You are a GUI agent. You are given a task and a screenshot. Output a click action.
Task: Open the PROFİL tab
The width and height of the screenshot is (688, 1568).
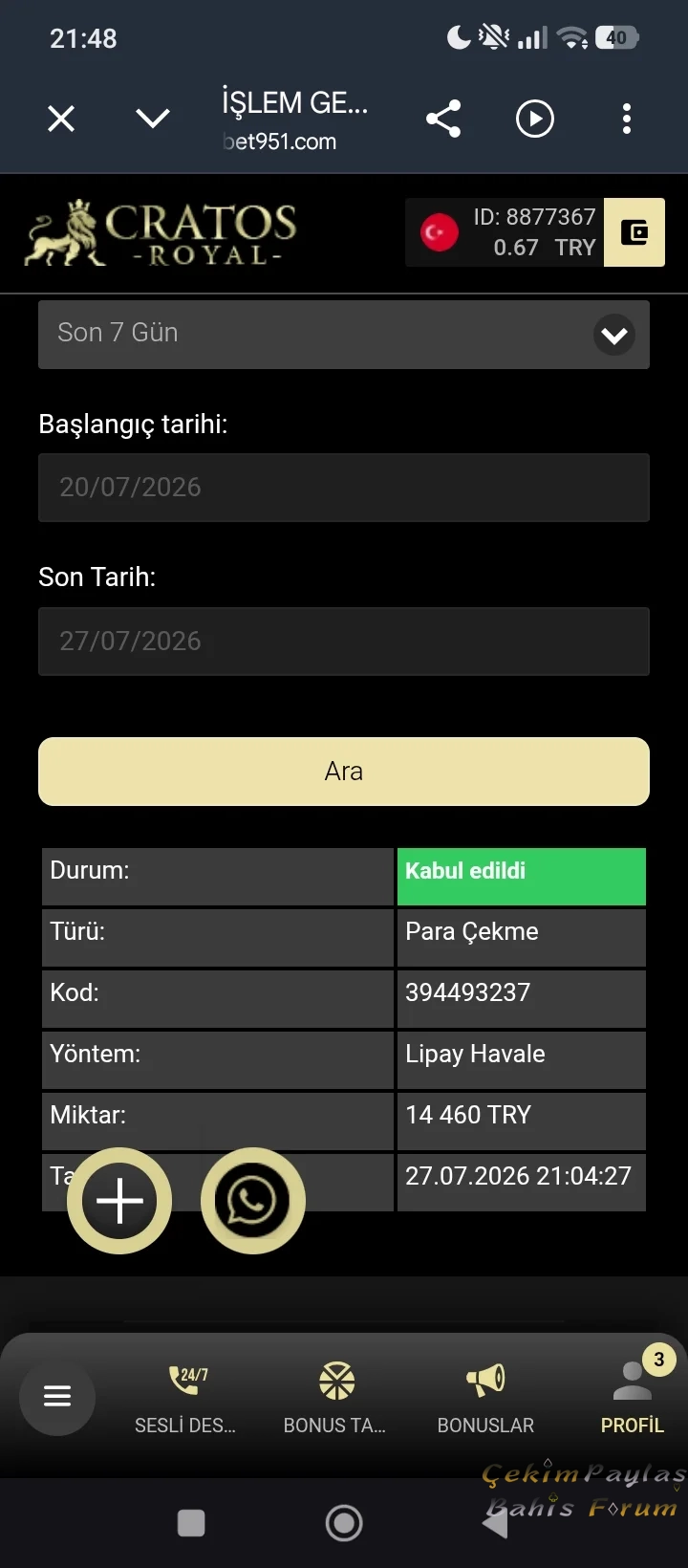tap(633, 1399)
